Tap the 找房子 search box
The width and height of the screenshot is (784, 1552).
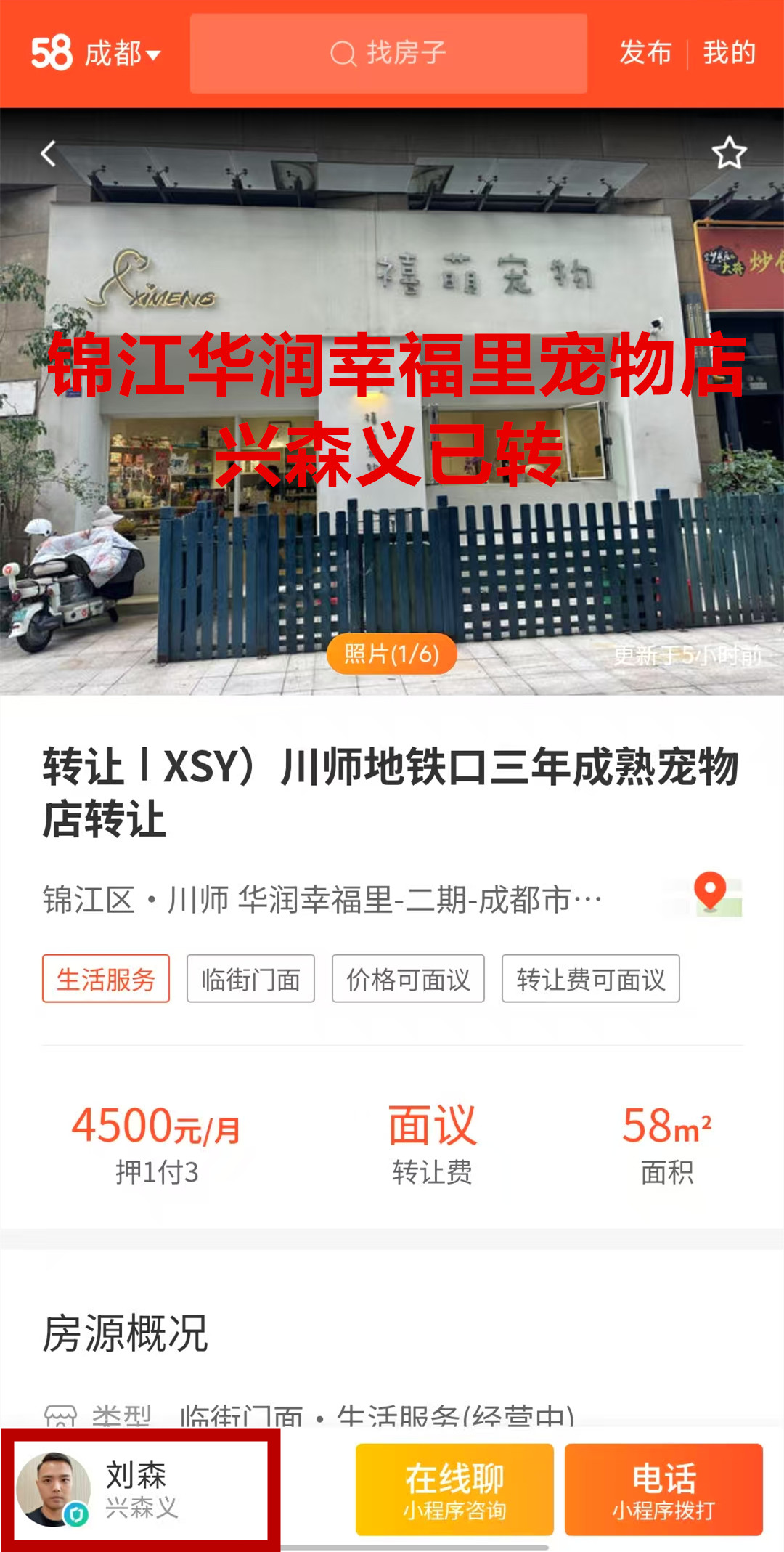388,54
